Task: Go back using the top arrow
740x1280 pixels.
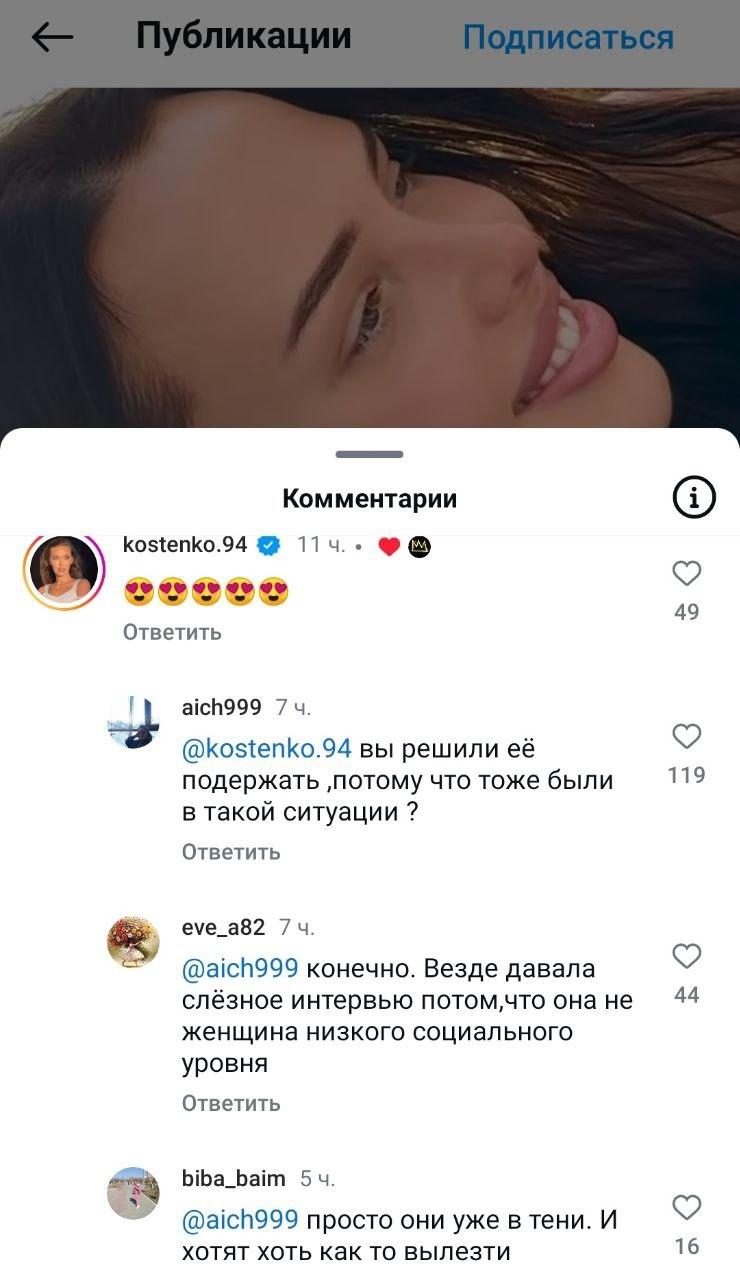Action: [x=52, y=38]
